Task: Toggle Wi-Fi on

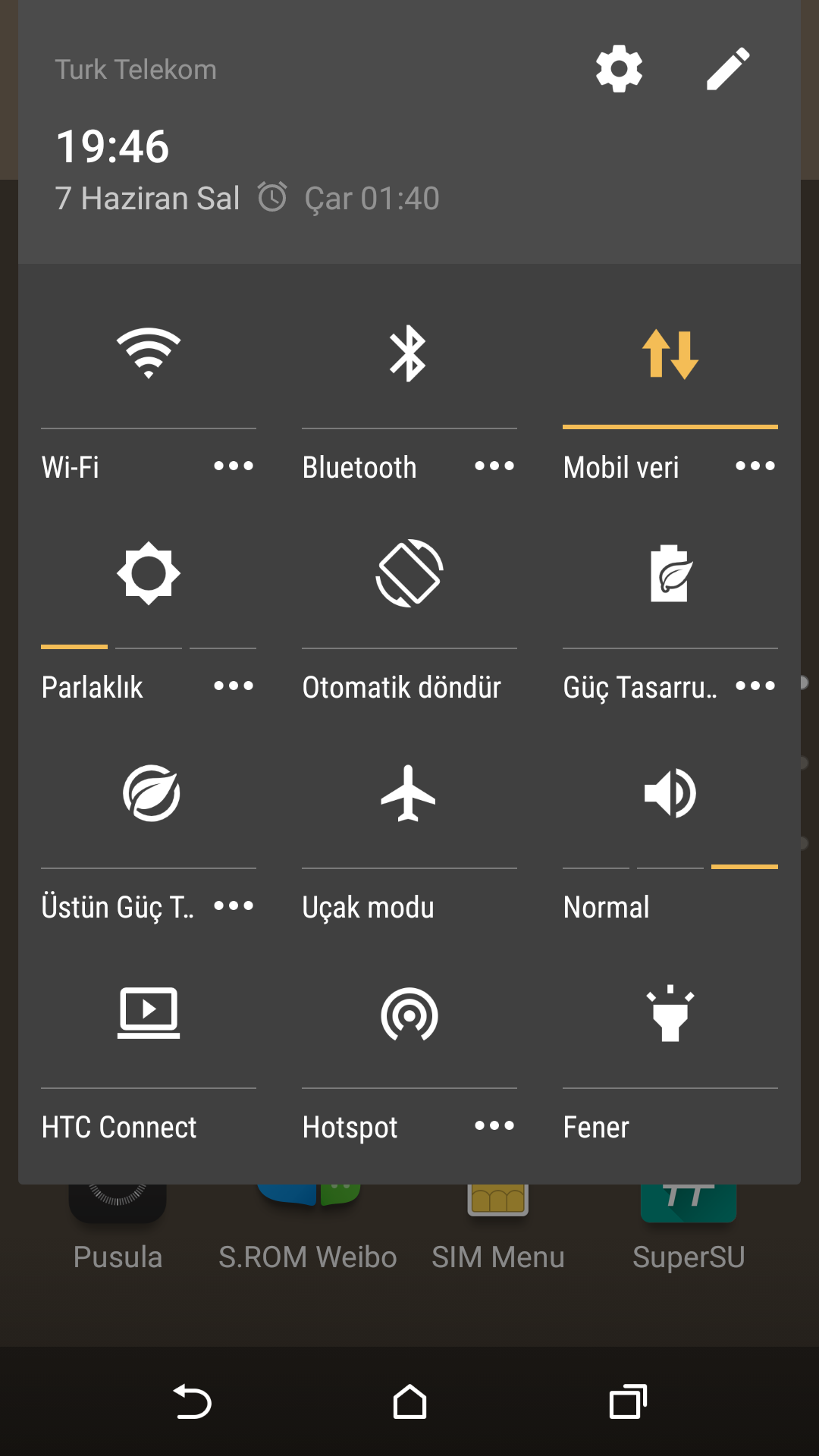Action: [x=149, y=353]
